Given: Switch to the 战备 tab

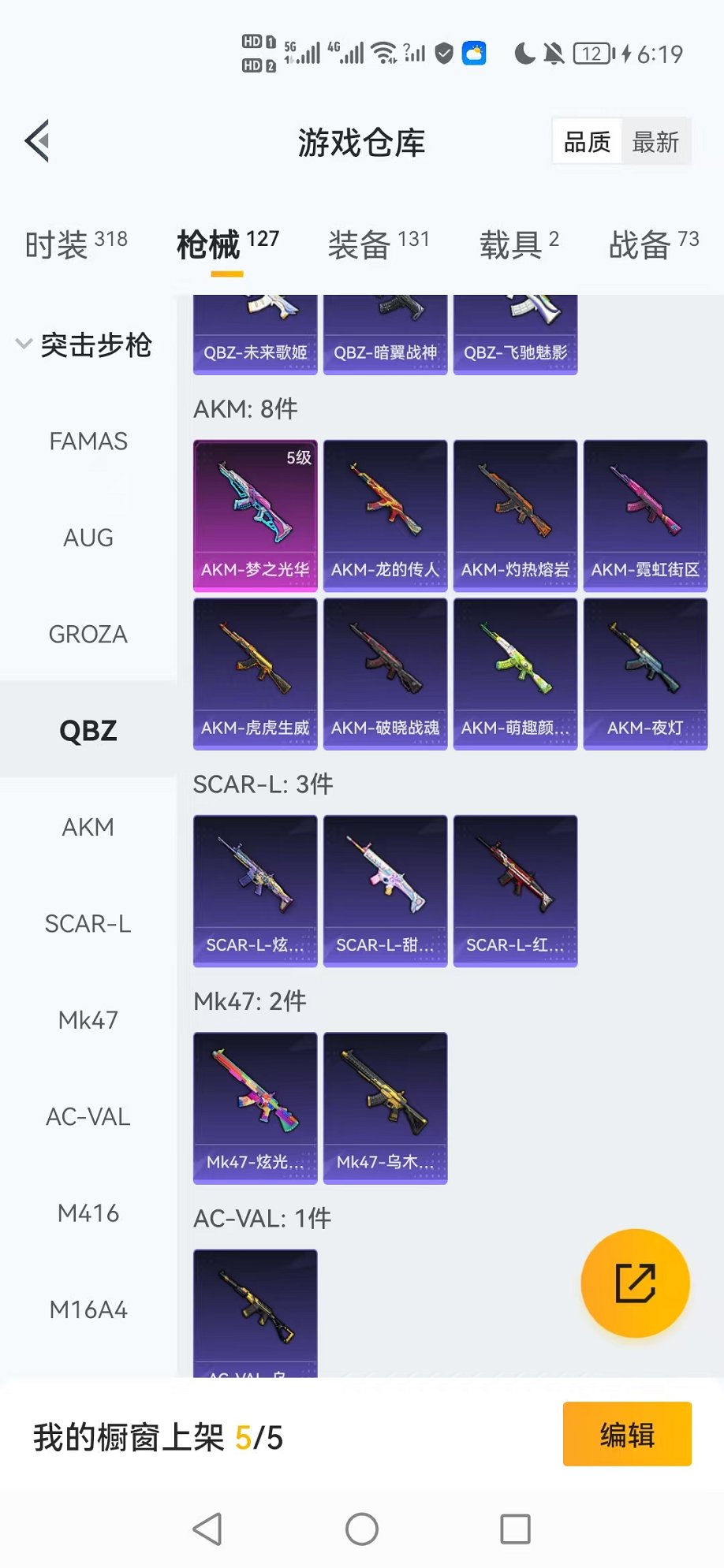Looking at the screenshot, I should coord(654,244).
